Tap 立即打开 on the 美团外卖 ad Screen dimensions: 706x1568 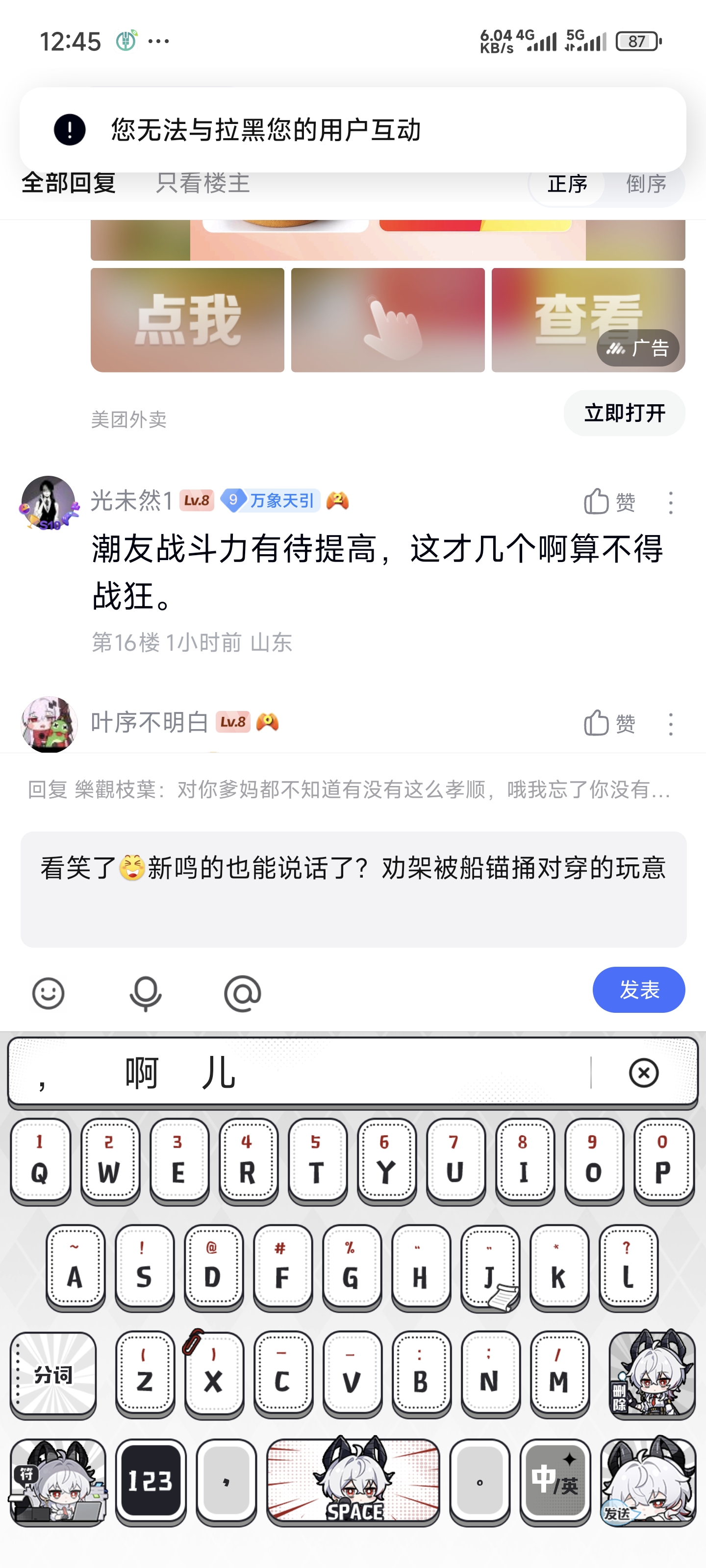625,413
